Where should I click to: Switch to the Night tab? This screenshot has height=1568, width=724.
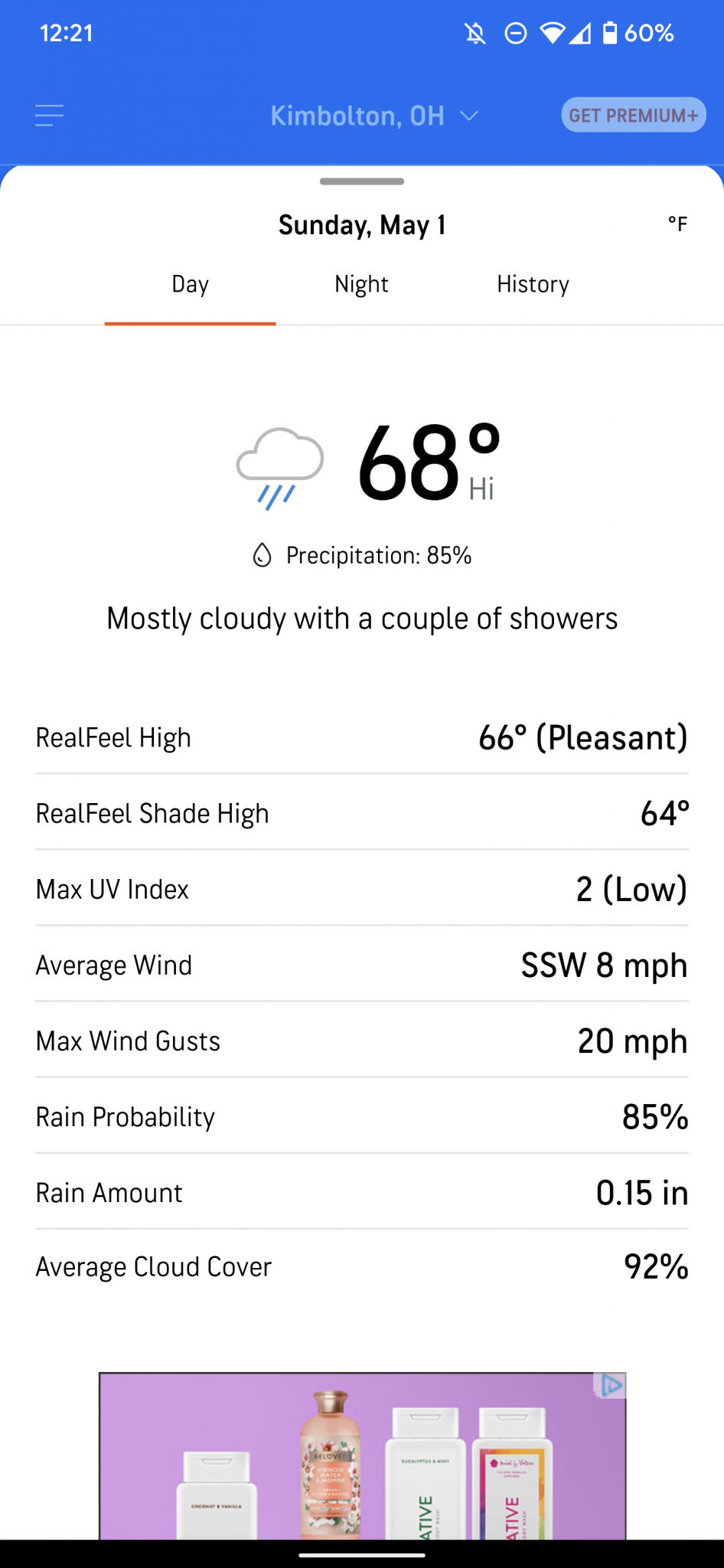[361, 285]
